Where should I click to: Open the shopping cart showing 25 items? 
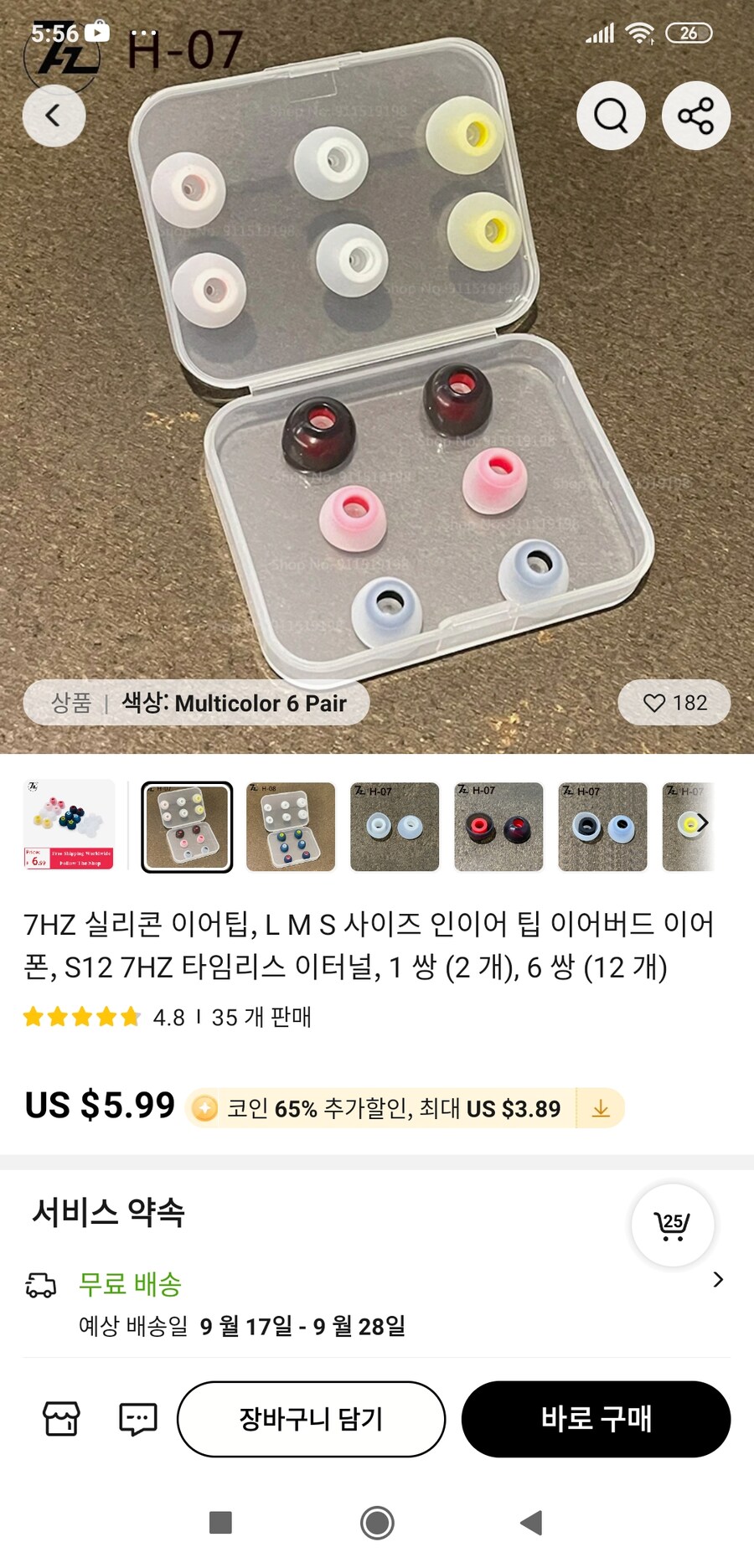pos(673,1224)
